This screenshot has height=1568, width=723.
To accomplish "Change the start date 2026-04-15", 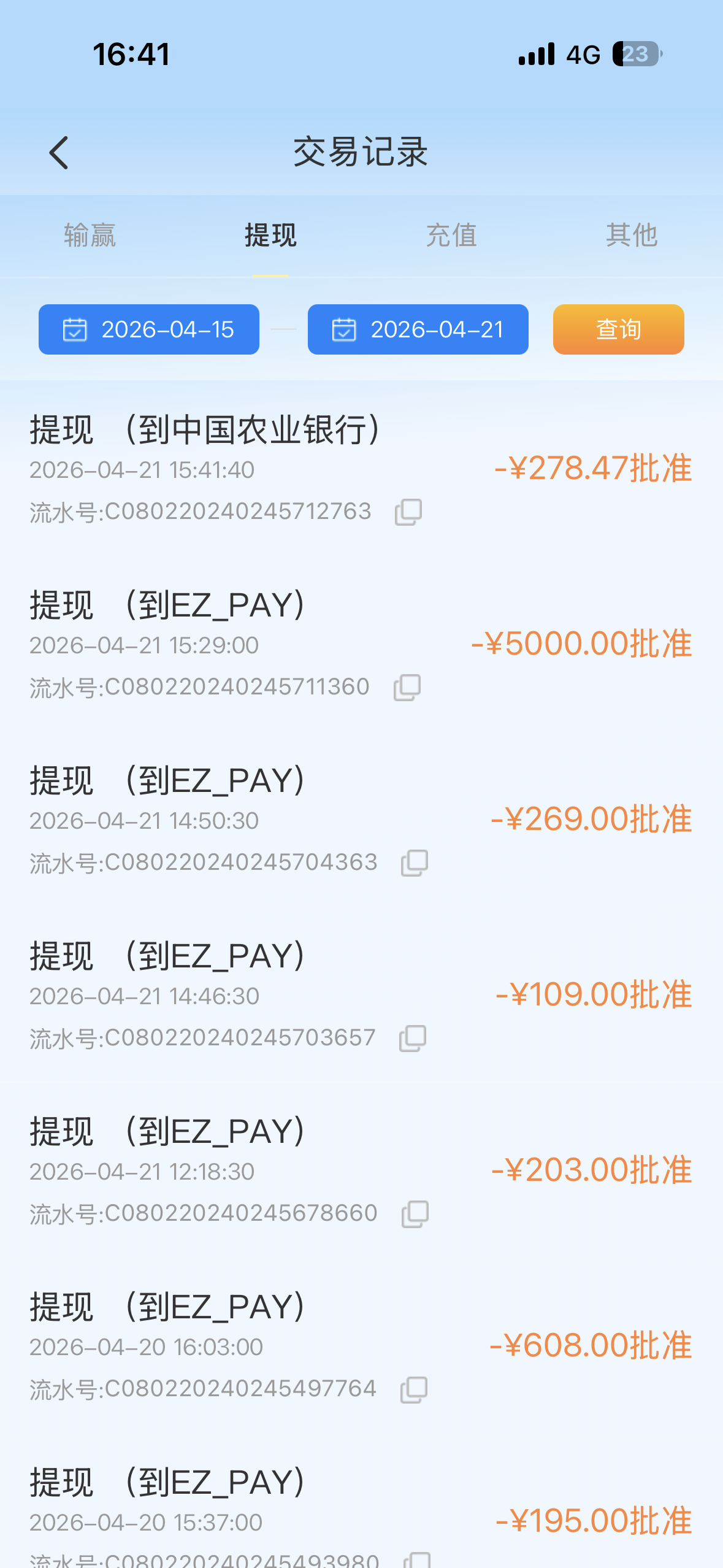I will coord(149,329).
